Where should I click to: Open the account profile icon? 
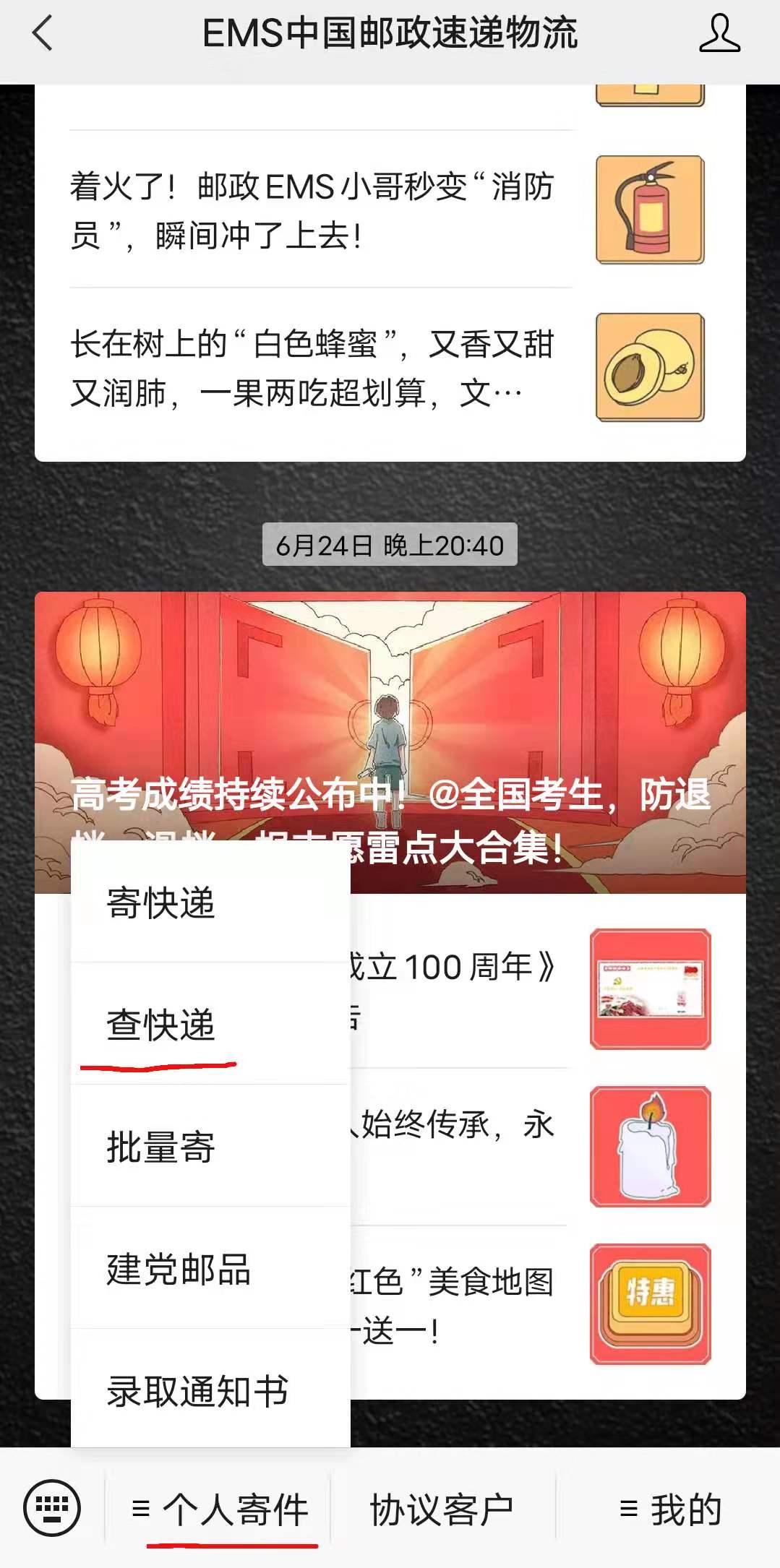click(x=719, y=34)
